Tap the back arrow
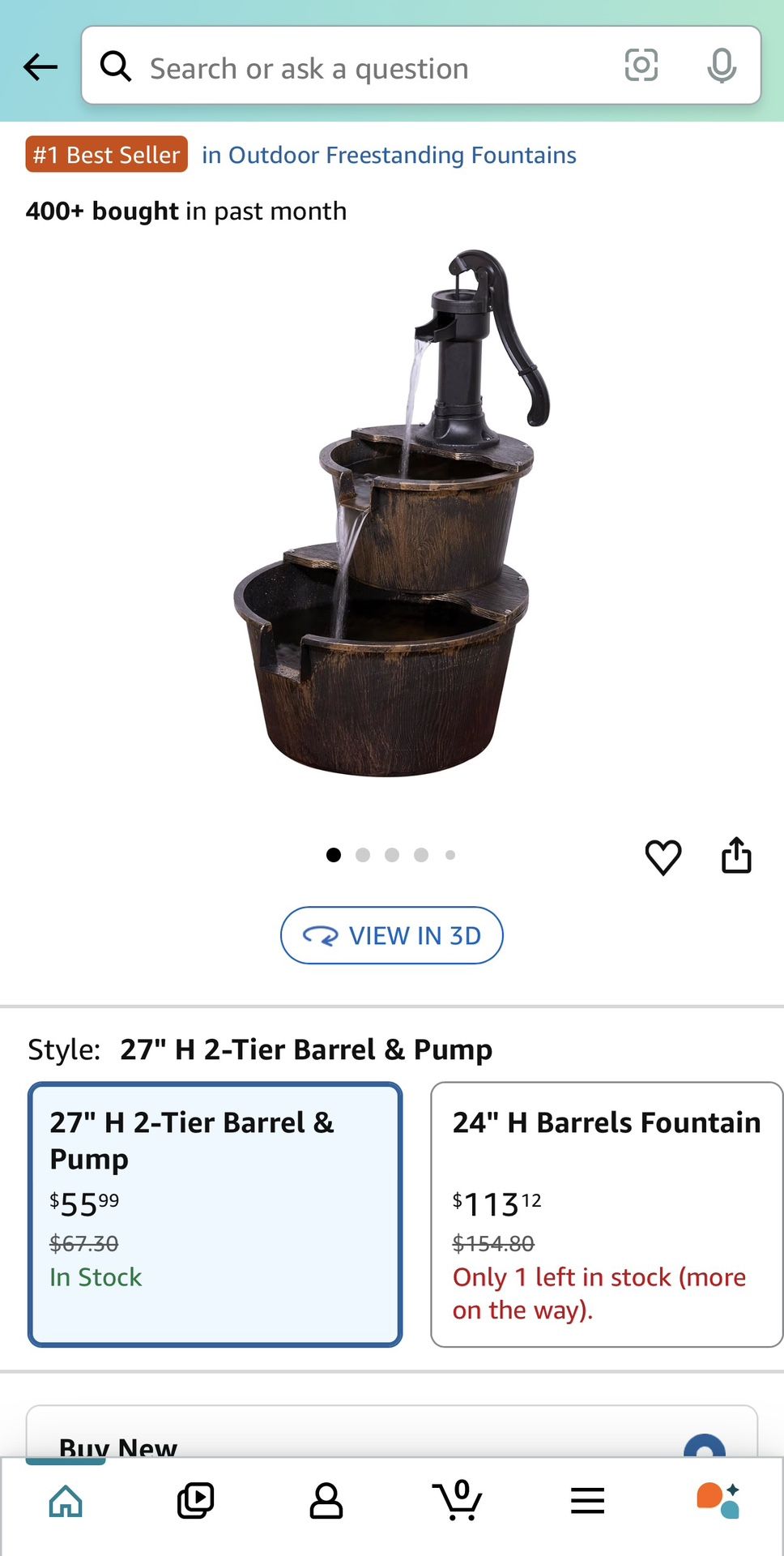The height and width of the screenshot is (1556, 784). pyautogui.click(x=39, y=67)
